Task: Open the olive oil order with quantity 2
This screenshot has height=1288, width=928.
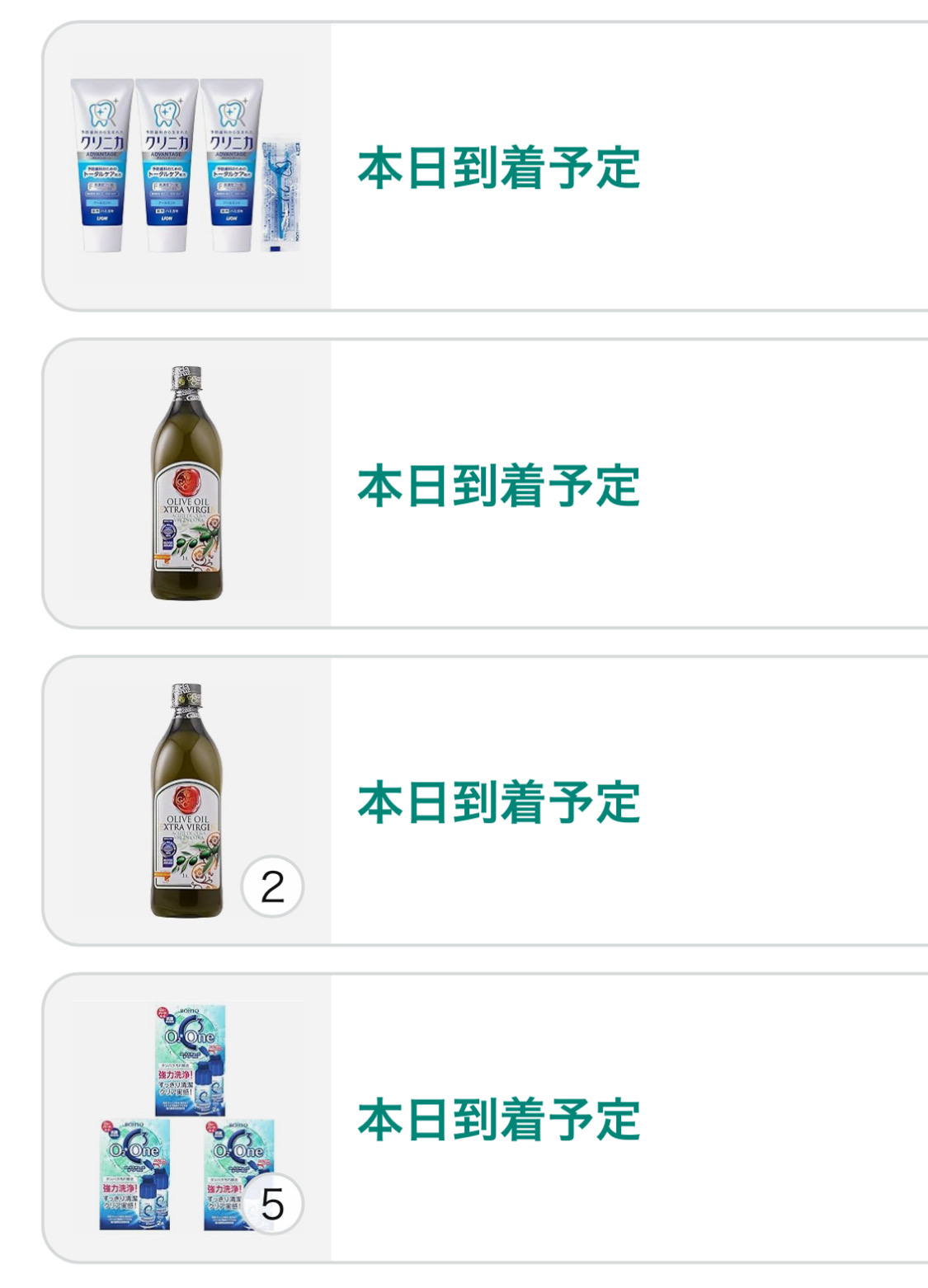Action: (x=498, y=801)
